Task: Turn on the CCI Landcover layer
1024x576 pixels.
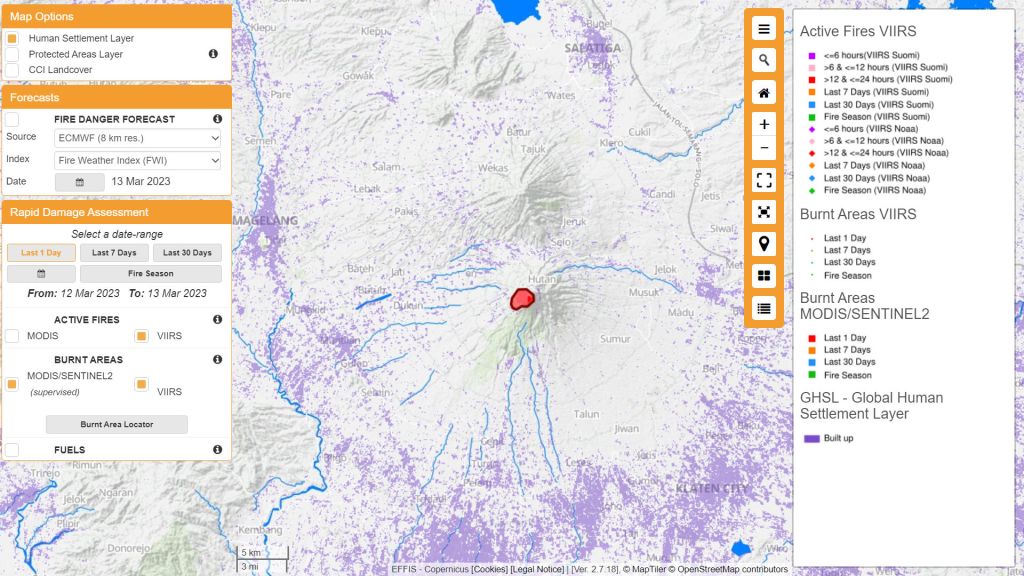Action: 12,70
